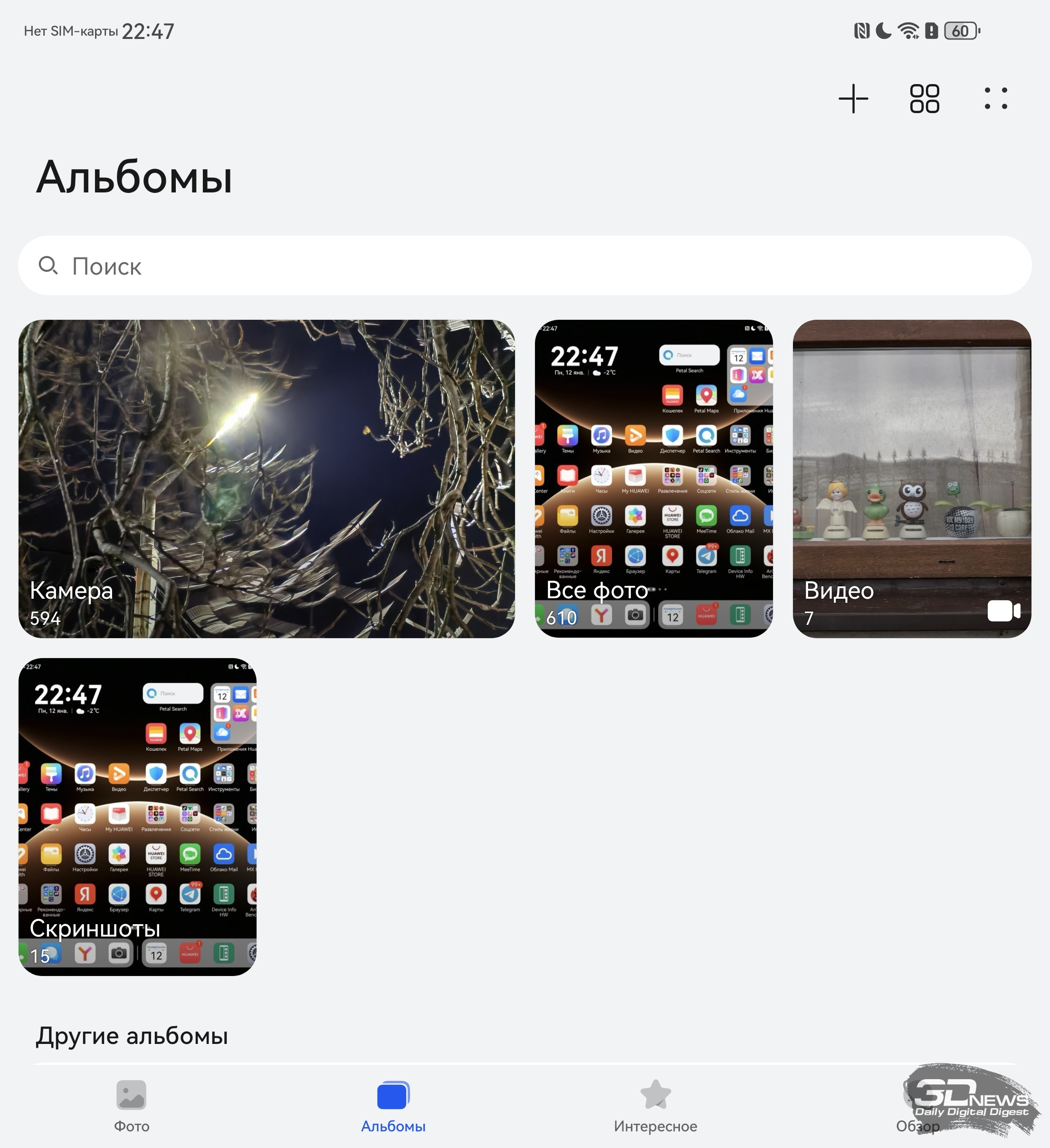Switch to the Обзор tab
The image size is (1050, 1148).
[917, 1106]
